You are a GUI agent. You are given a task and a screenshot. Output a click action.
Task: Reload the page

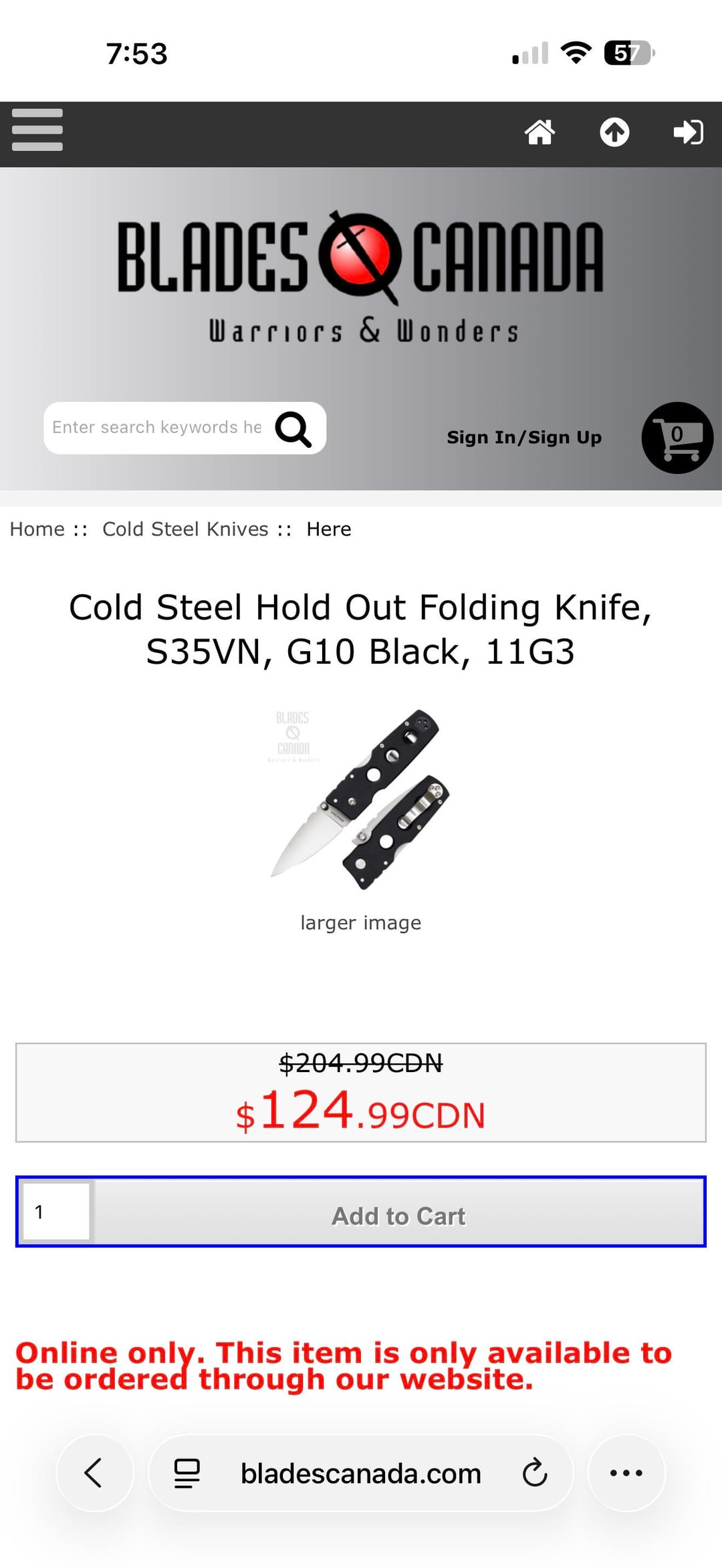[x=535, y=1473]
